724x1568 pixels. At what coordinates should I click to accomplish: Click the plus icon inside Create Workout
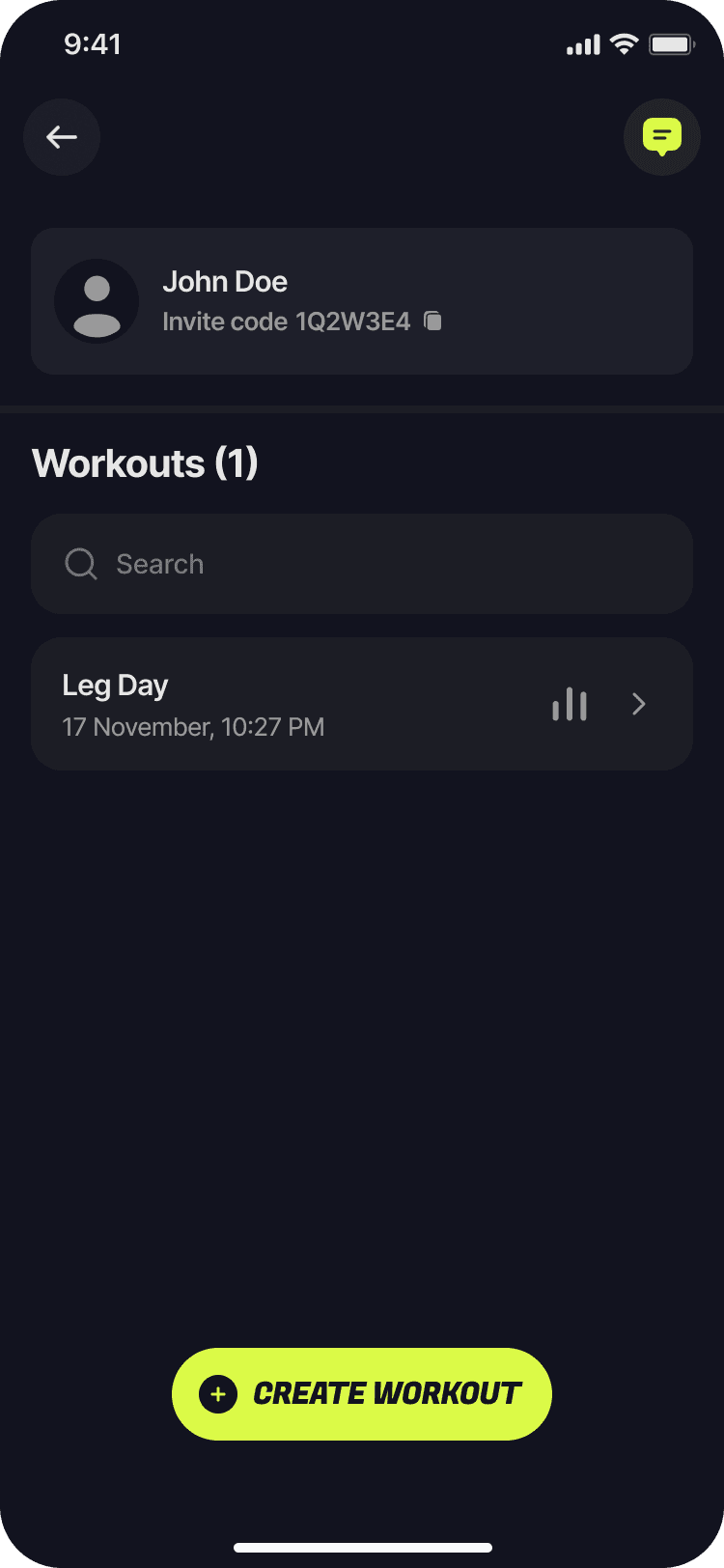219,1394
